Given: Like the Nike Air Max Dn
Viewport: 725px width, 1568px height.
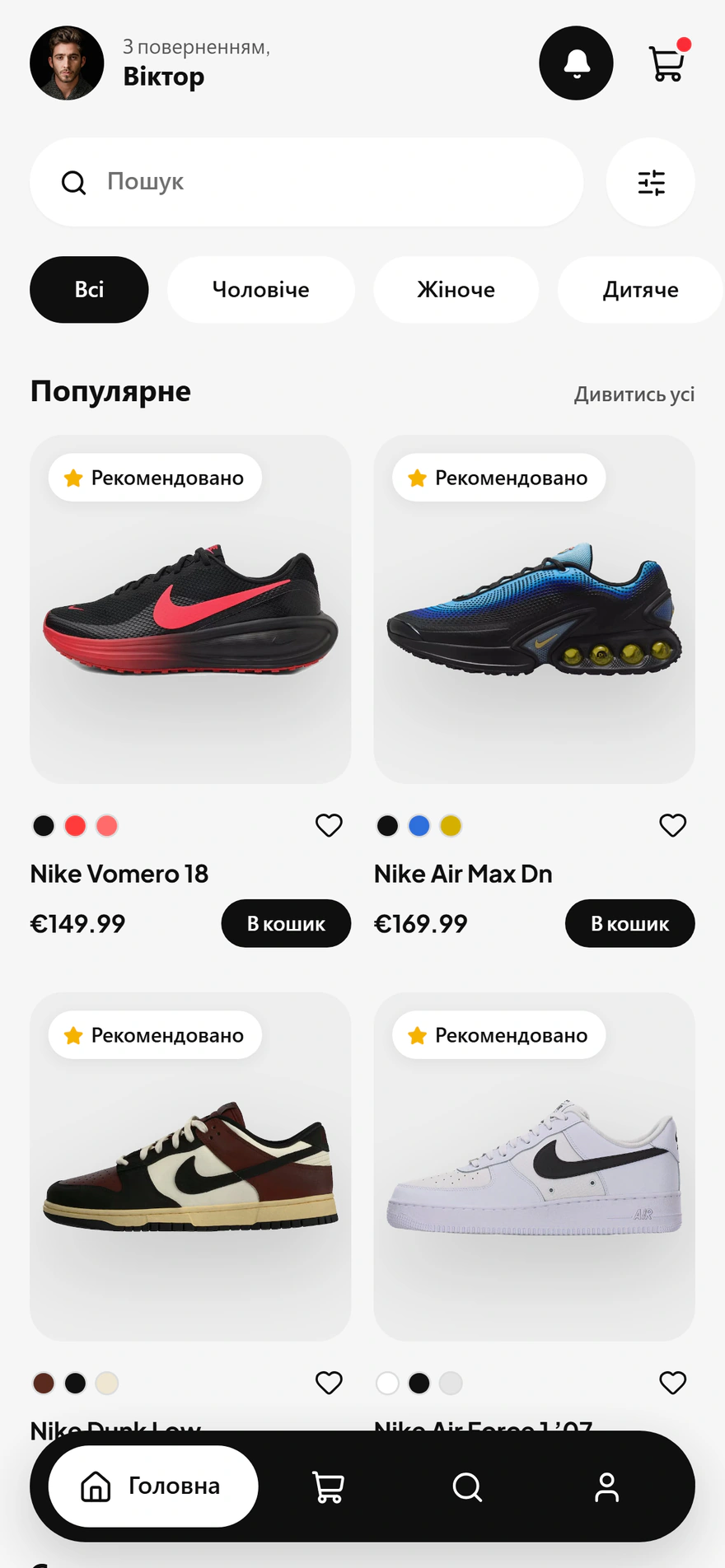Looking at the screenshot, I should click(673, 825).
